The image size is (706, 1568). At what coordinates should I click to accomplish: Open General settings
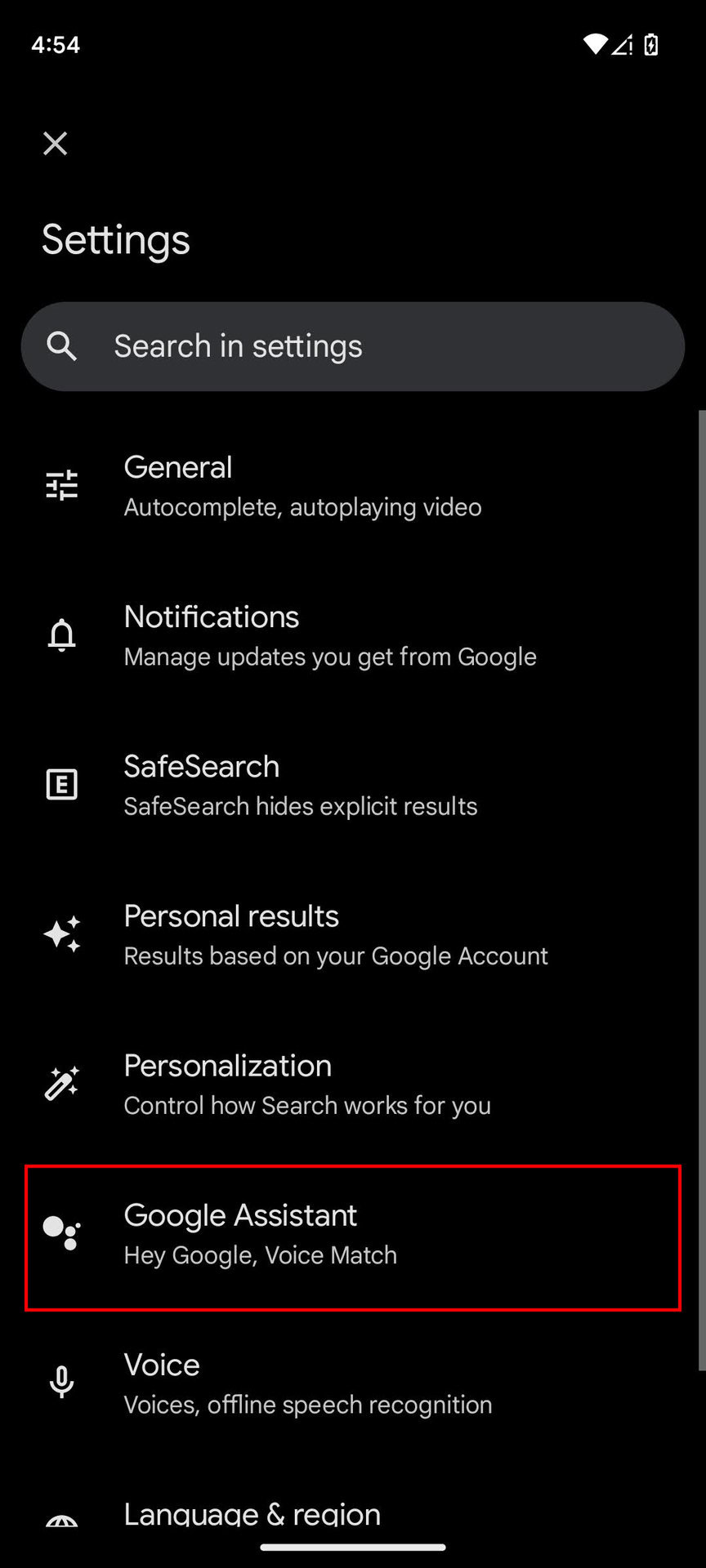[353, 486]
